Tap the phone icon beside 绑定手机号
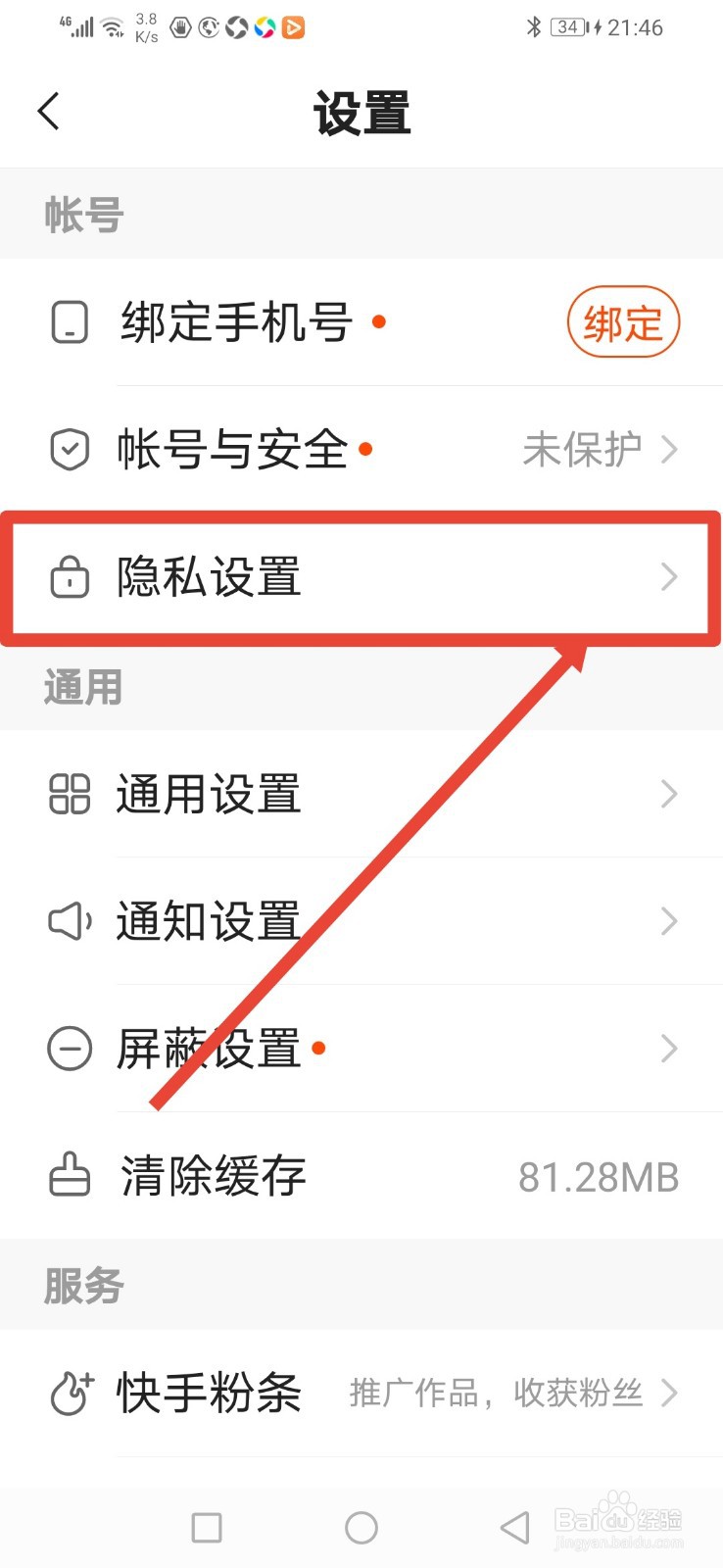Viewport: 723px width, 1568px height. [69, 321]
